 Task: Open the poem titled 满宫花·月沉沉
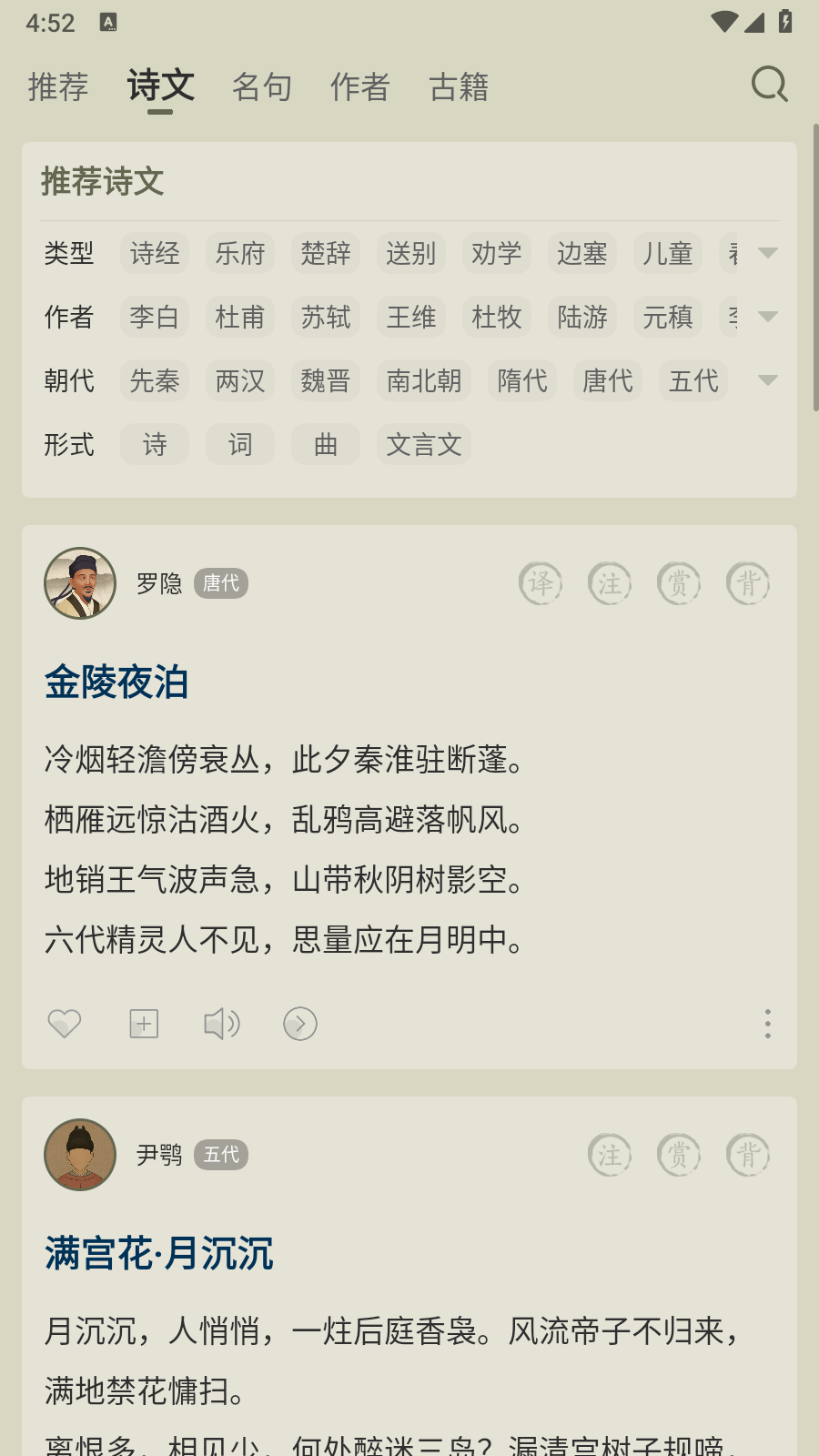coord(159,1253)
